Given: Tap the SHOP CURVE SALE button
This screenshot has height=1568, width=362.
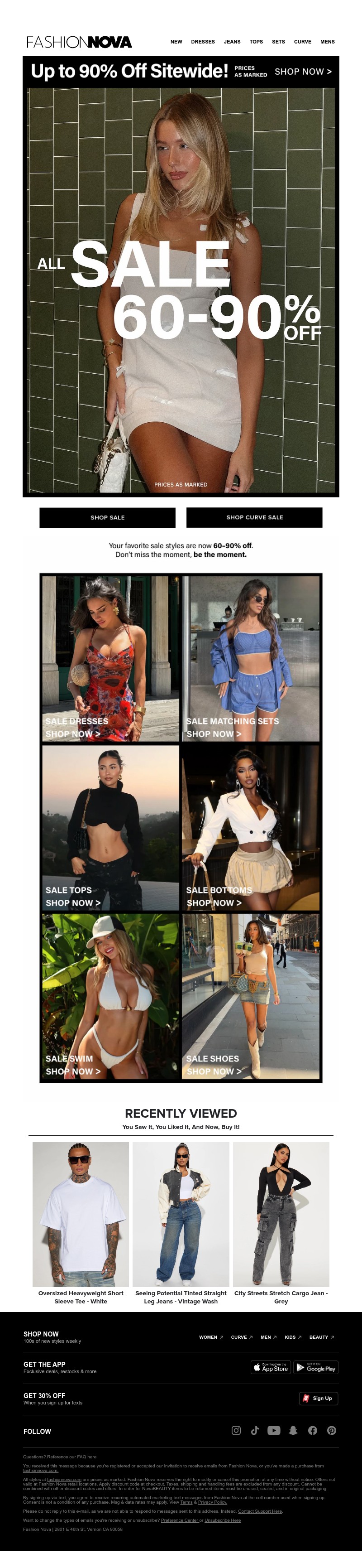Looking at the screenshot, I should click(x=254, y=517).
